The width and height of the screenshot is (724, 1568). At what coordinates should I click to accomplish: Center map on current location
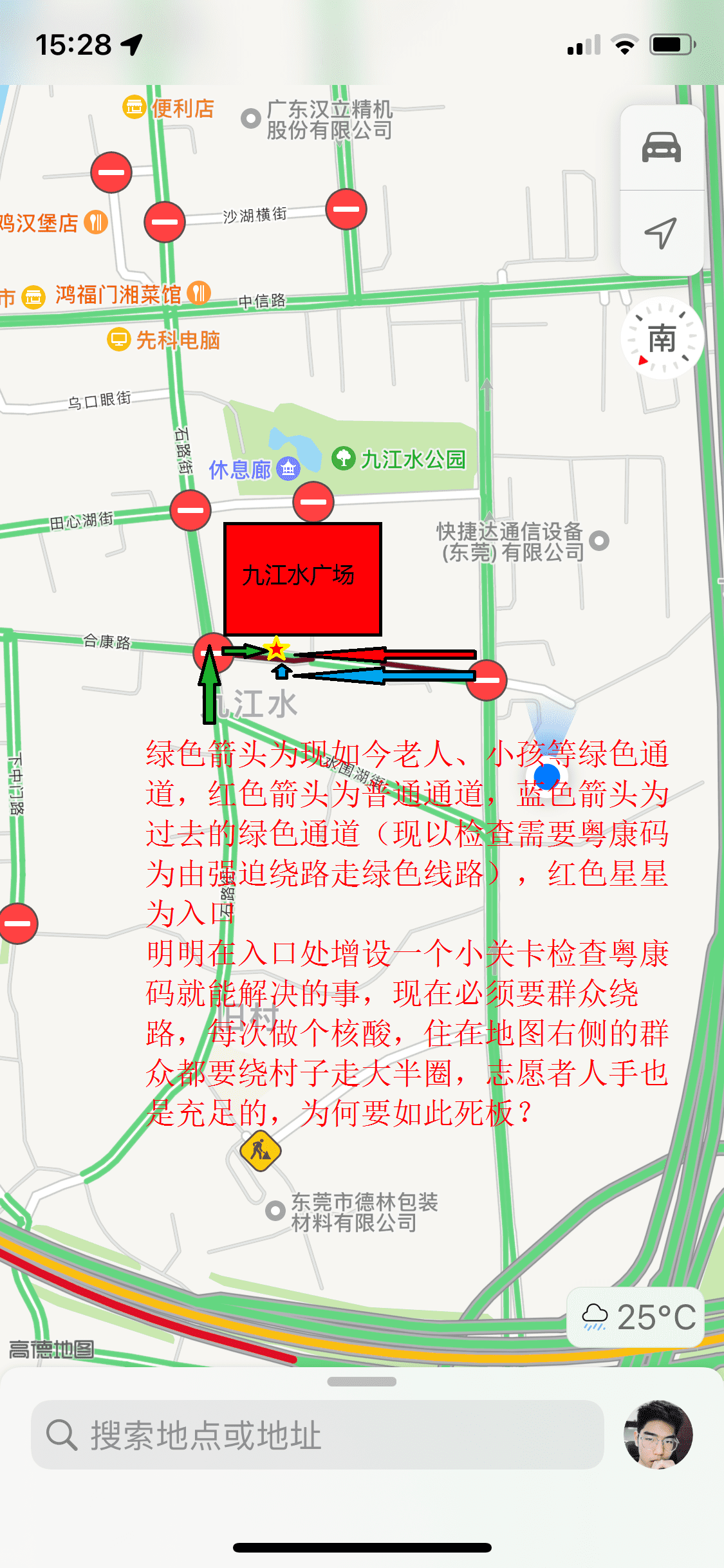point(661,233)
